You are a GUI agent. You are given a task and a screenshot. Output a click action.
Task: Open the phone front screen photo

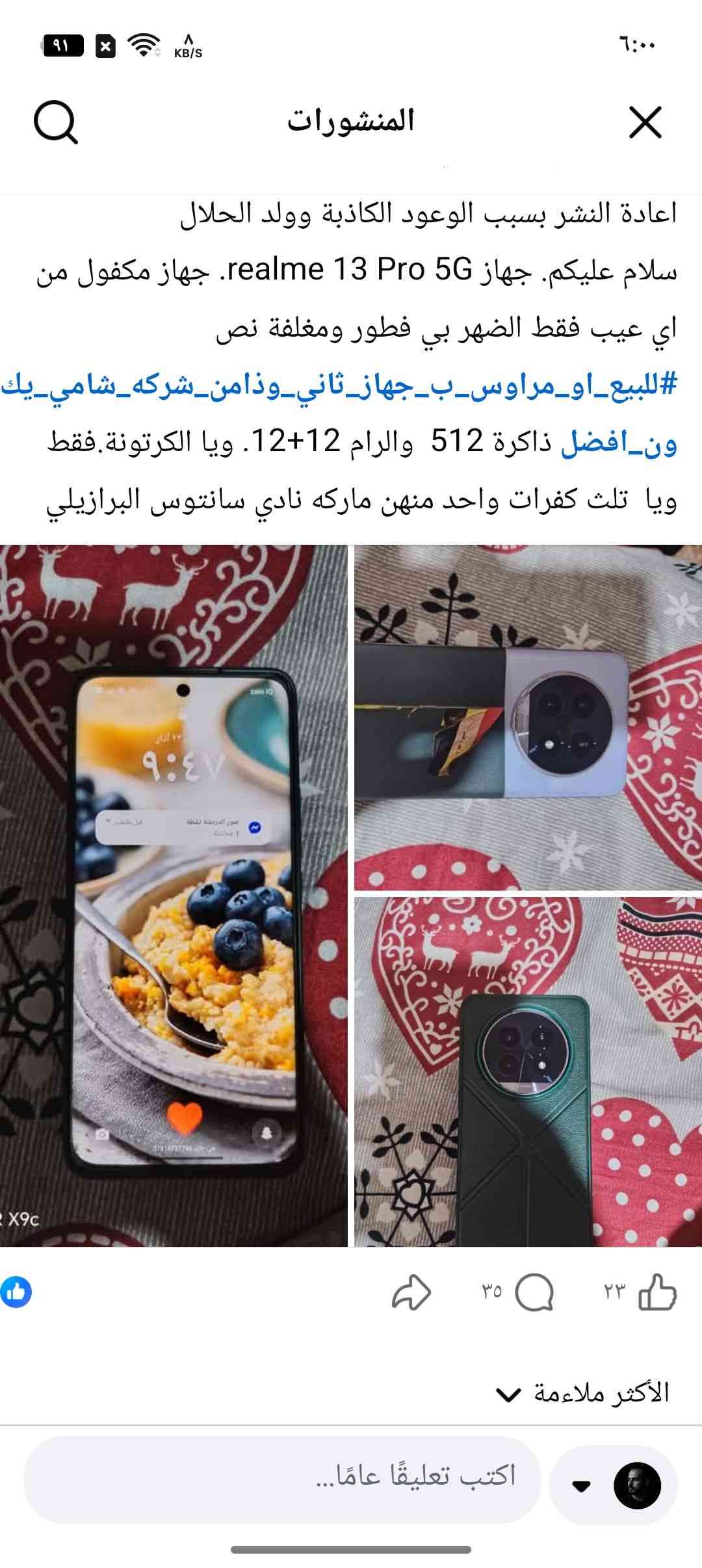pyautogui.click(x=174, y=896)
